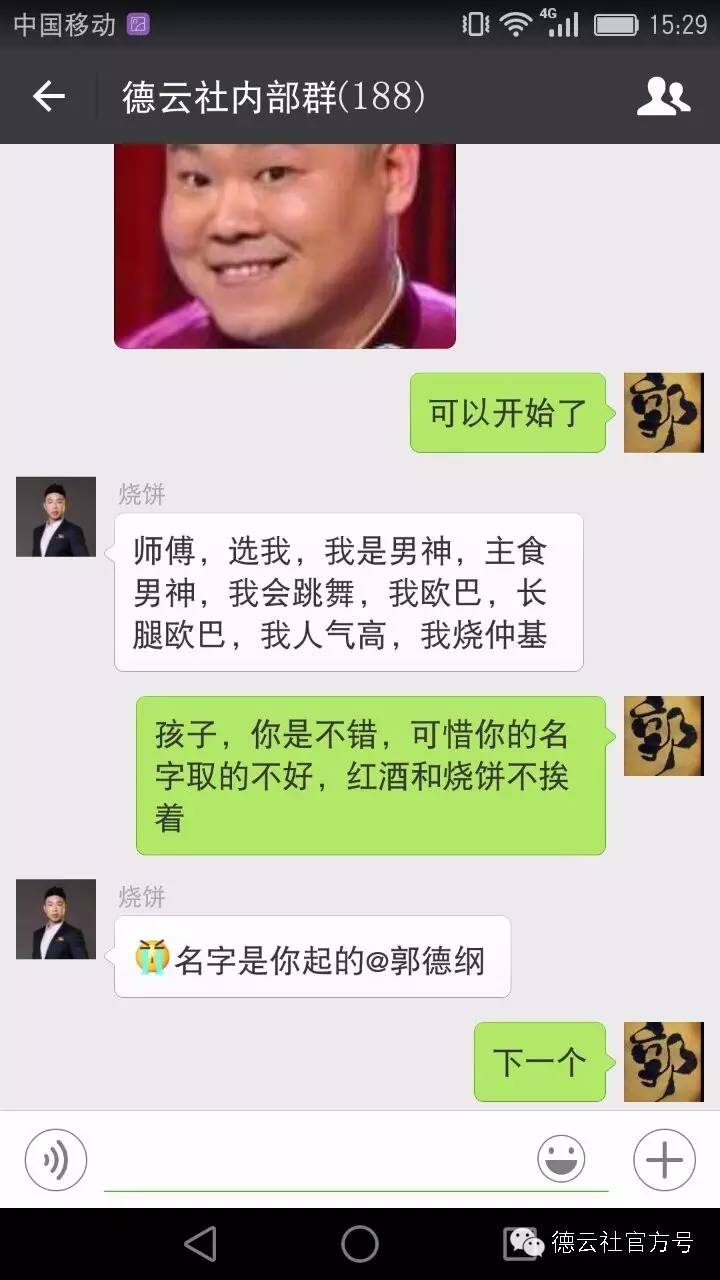
Task: Tap 烧饼's avatar beside 名字是你起的 message
Action: click(56, 919)
